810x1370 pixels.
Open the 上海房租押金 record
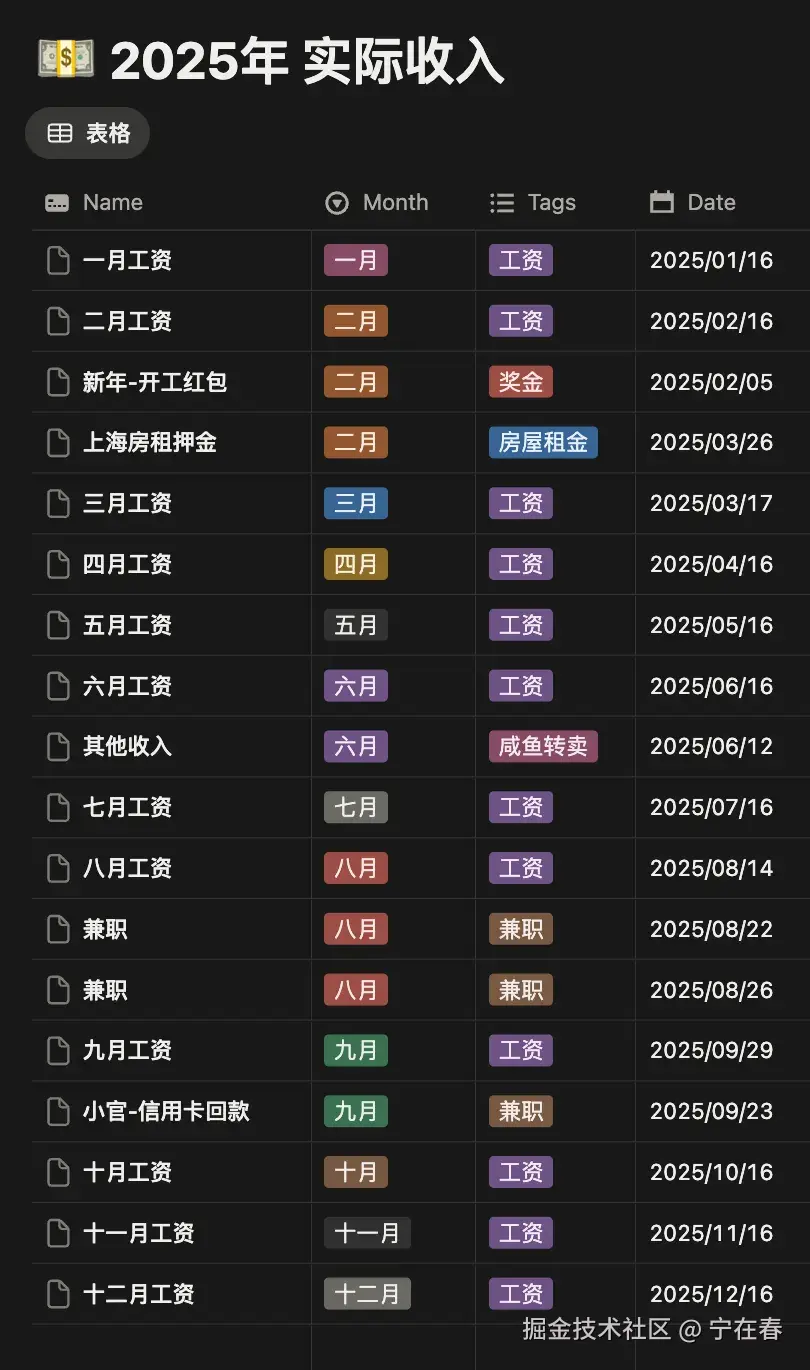coord(150,443)
